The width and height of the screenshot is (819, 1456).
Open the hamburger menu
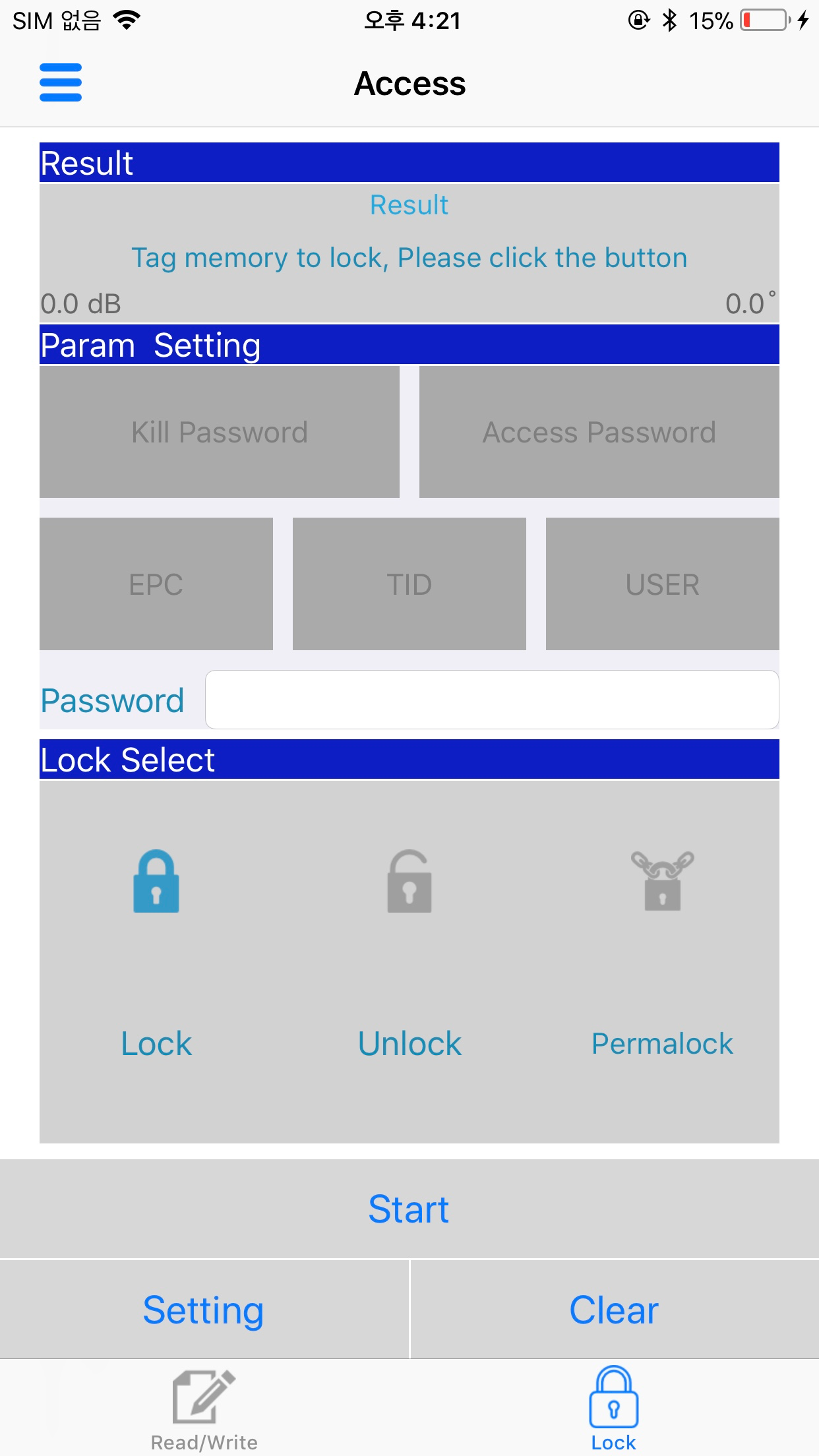(60, 83)
